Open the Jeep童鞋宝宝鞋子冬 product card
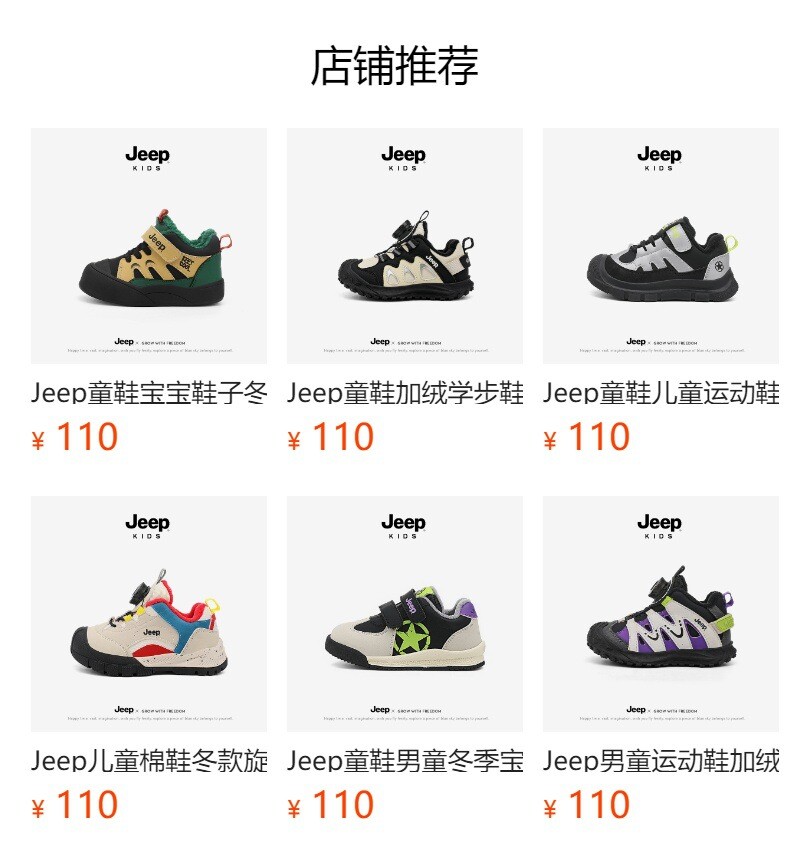The width and height of the screenshot is (790, 864). click(x=149, y=246)
